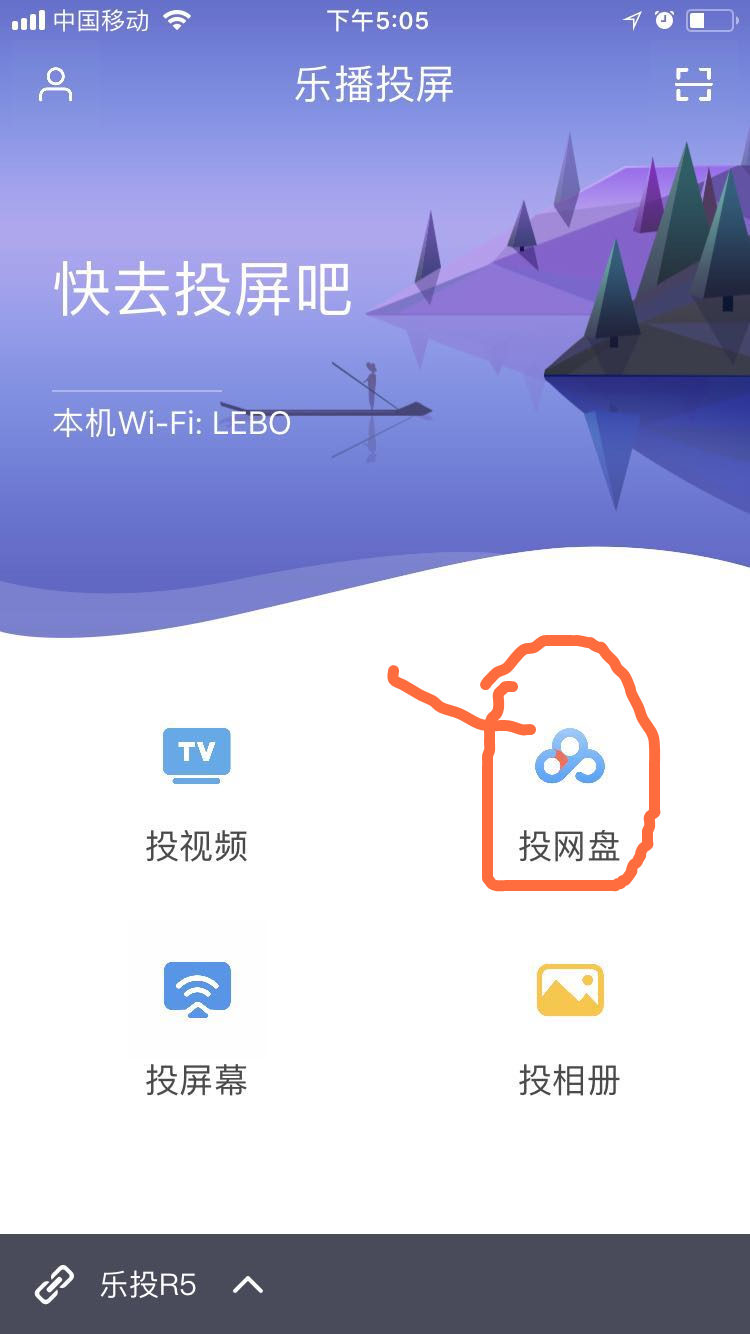Tap the 投网盘 text label
Image resolution: width=750 pixels, height=1334 pixels.
pyautogui.click(x=570, y=847)
